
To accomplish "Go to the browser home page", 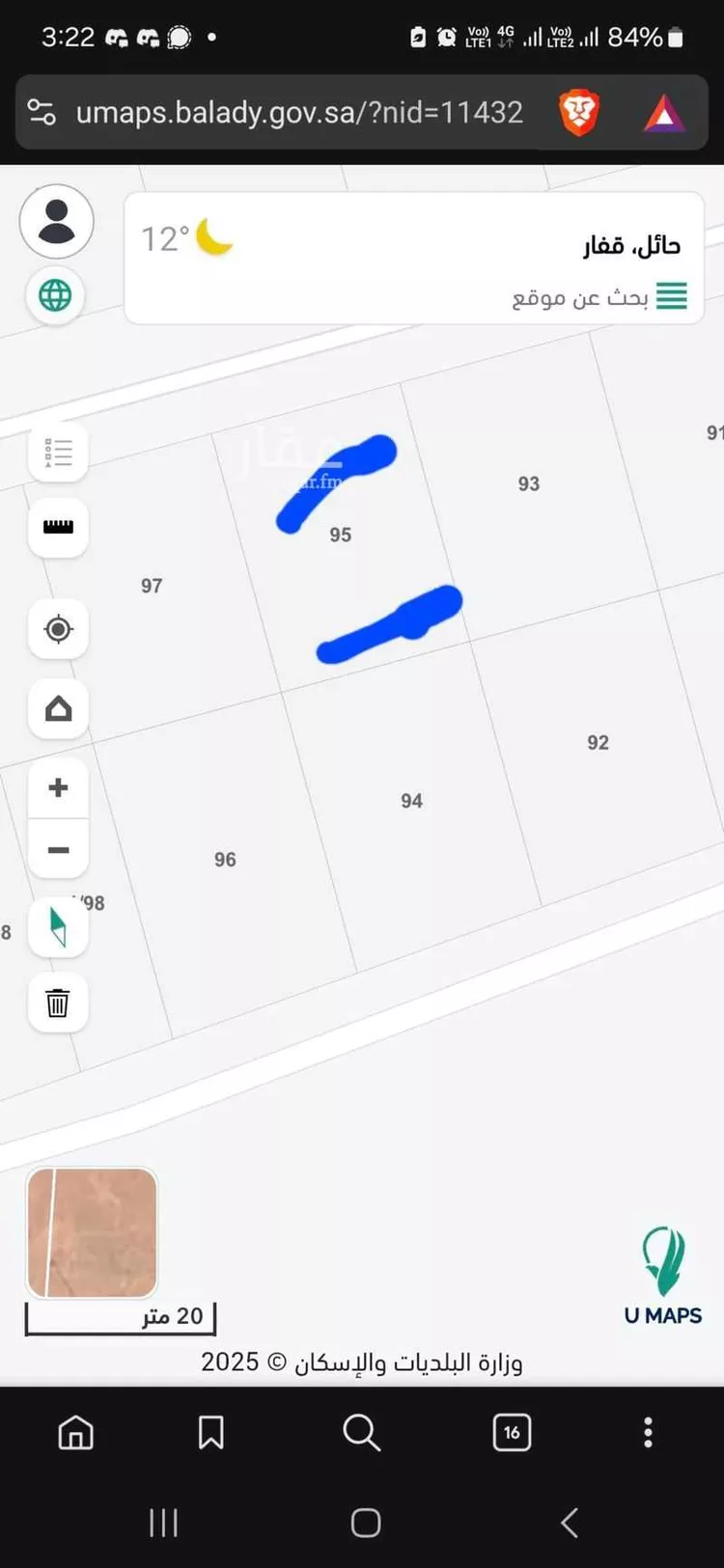I will [76, 1433].
